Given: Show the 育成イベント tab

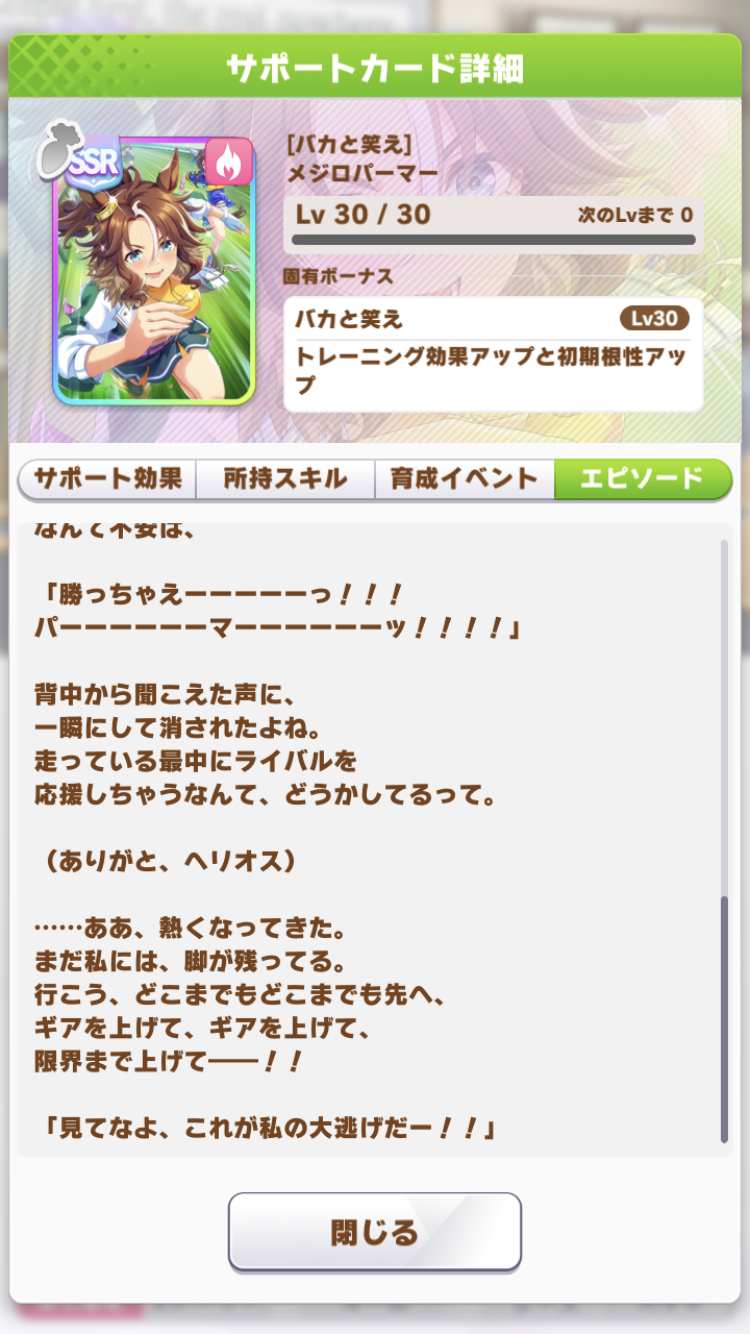Looking at the screenshot, I should point(464,479).
